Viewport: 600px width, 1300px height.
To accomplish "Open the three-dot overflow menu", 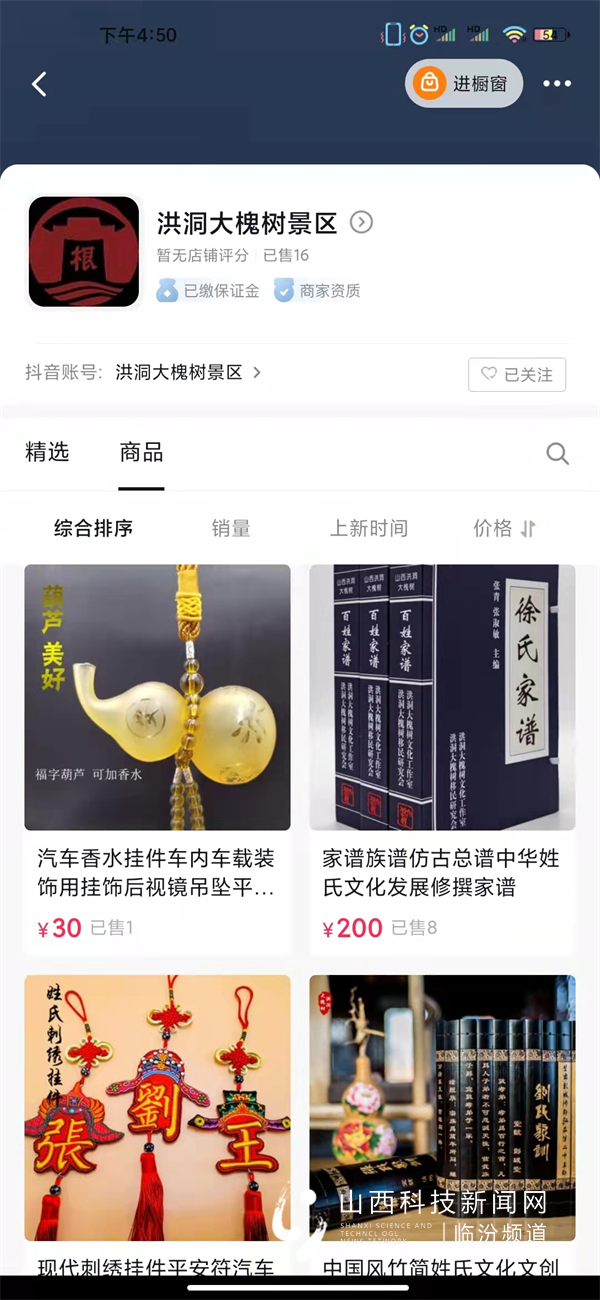I will point(557,84).
